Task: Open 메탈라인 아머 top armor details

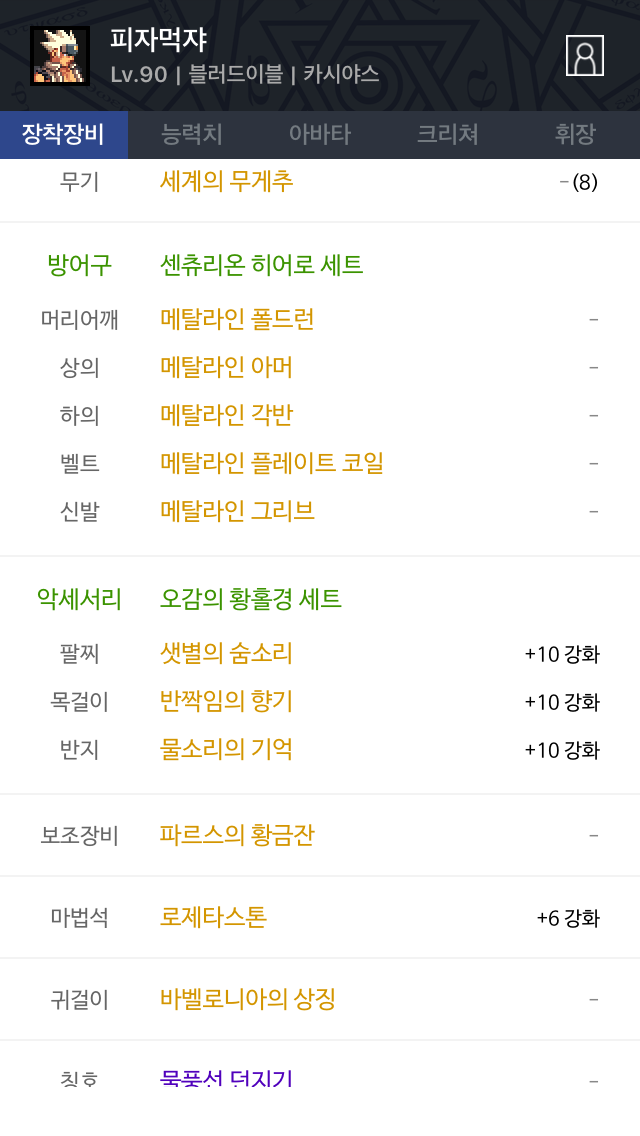Action: tap(226, 367)
